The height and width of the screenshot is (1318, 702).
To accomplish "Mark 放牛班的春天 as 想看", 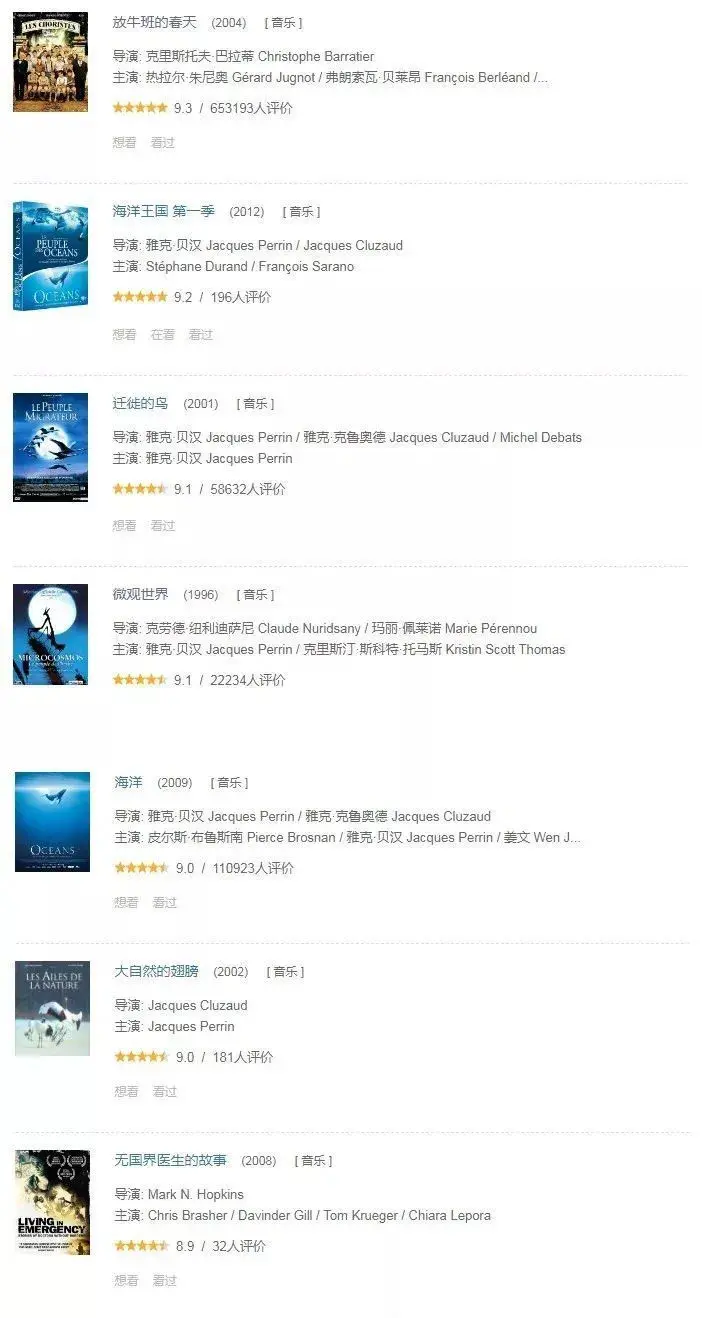I will [x=124, y=143].
